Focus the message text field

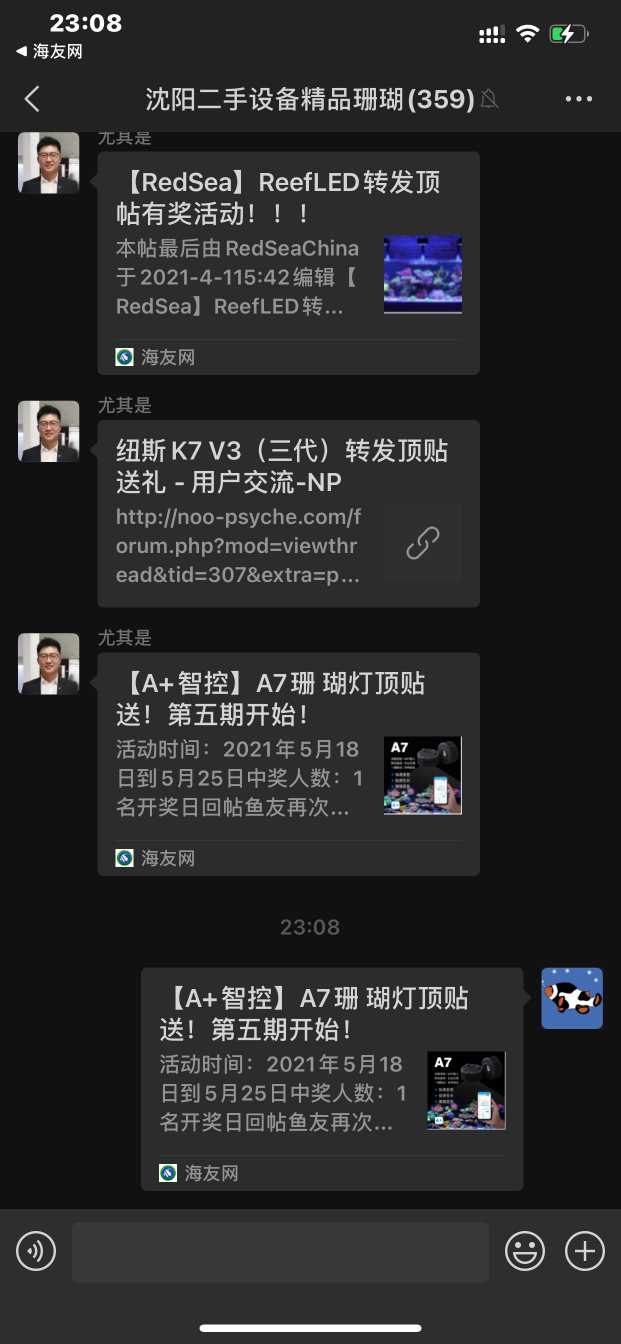pos(280,1251)
